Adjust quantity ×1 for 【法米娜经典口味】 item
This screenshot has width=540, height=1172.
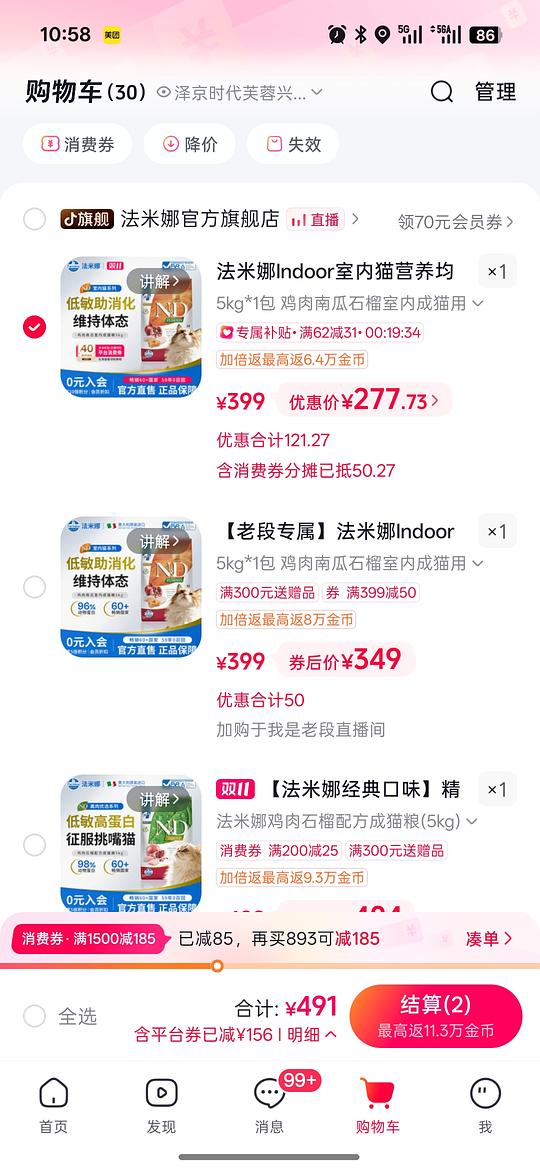click(x=497, y=790)
